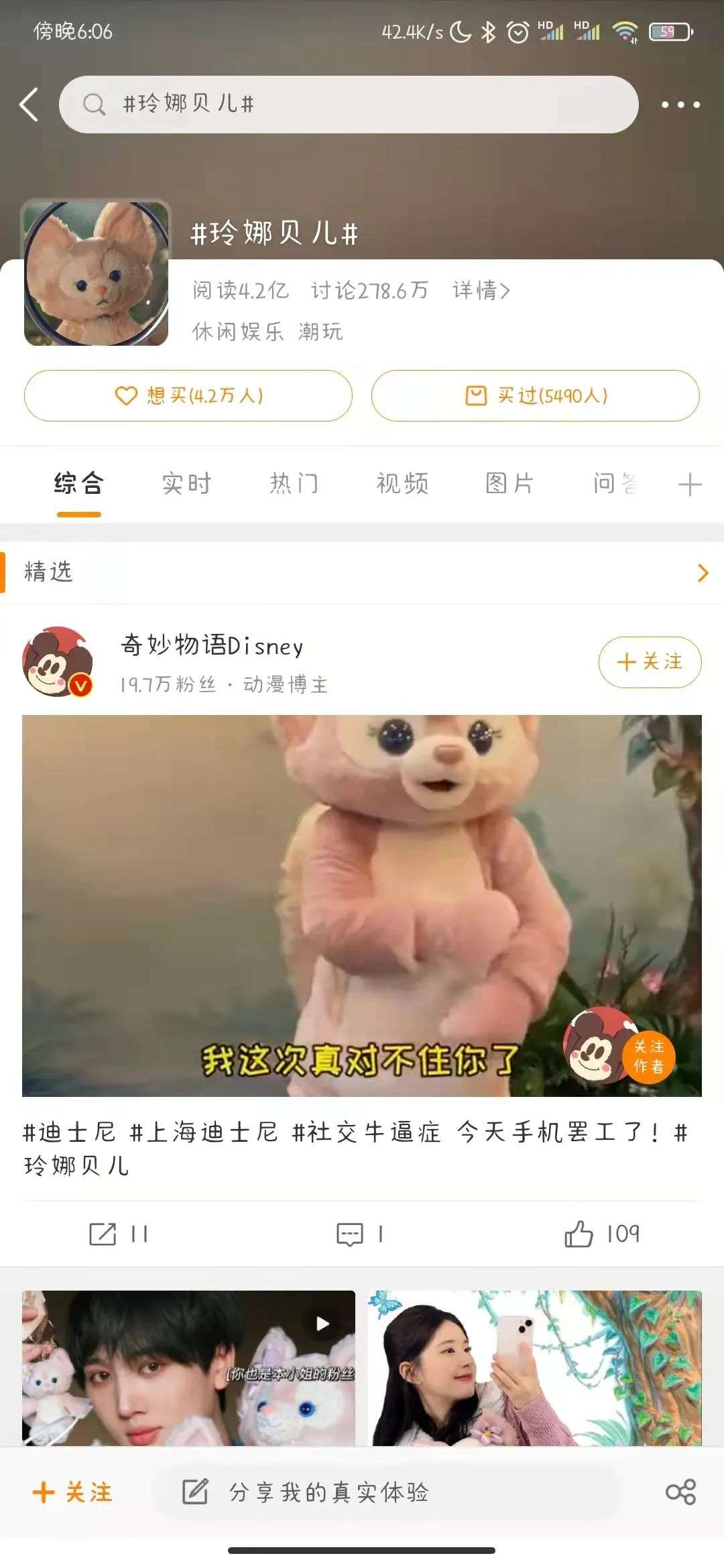Open topic details via 详情
The width and height of the screenshot is (724, 1568).
point(481,290)
